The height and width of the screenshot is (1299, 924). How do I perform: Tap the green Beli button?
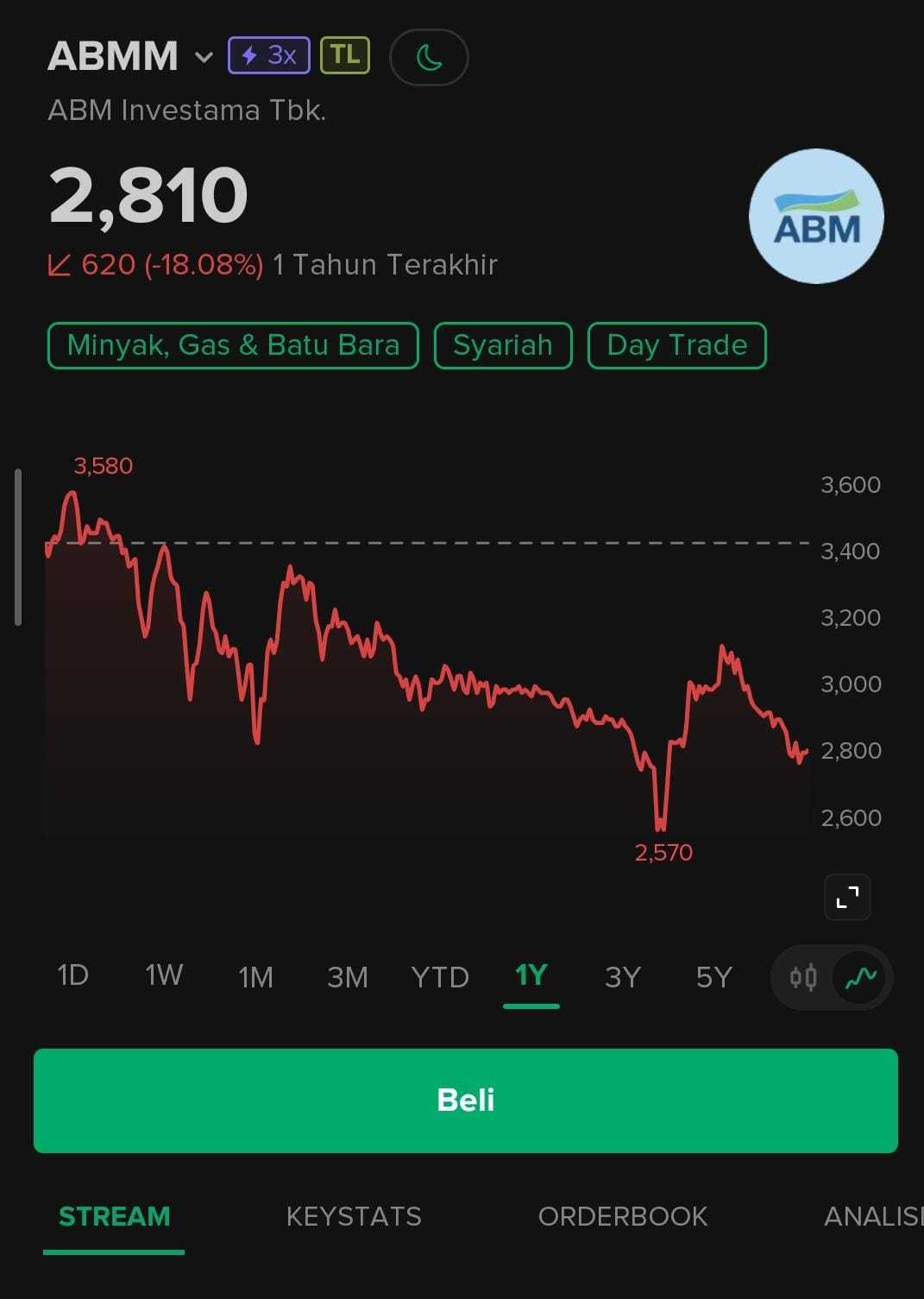coord(466,1100)
